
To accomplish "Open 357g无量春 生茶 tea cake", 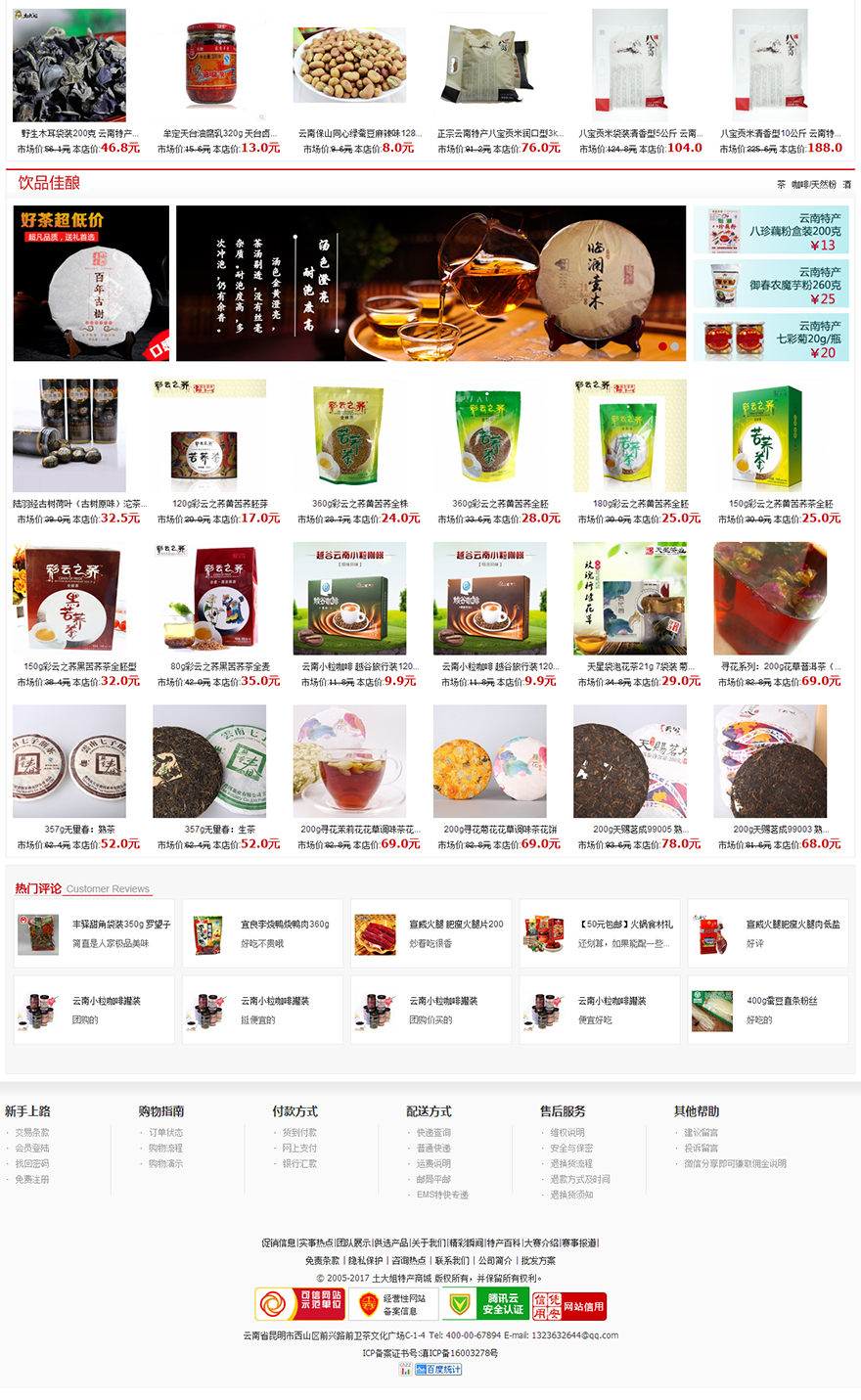I will [x=209, y=761].
